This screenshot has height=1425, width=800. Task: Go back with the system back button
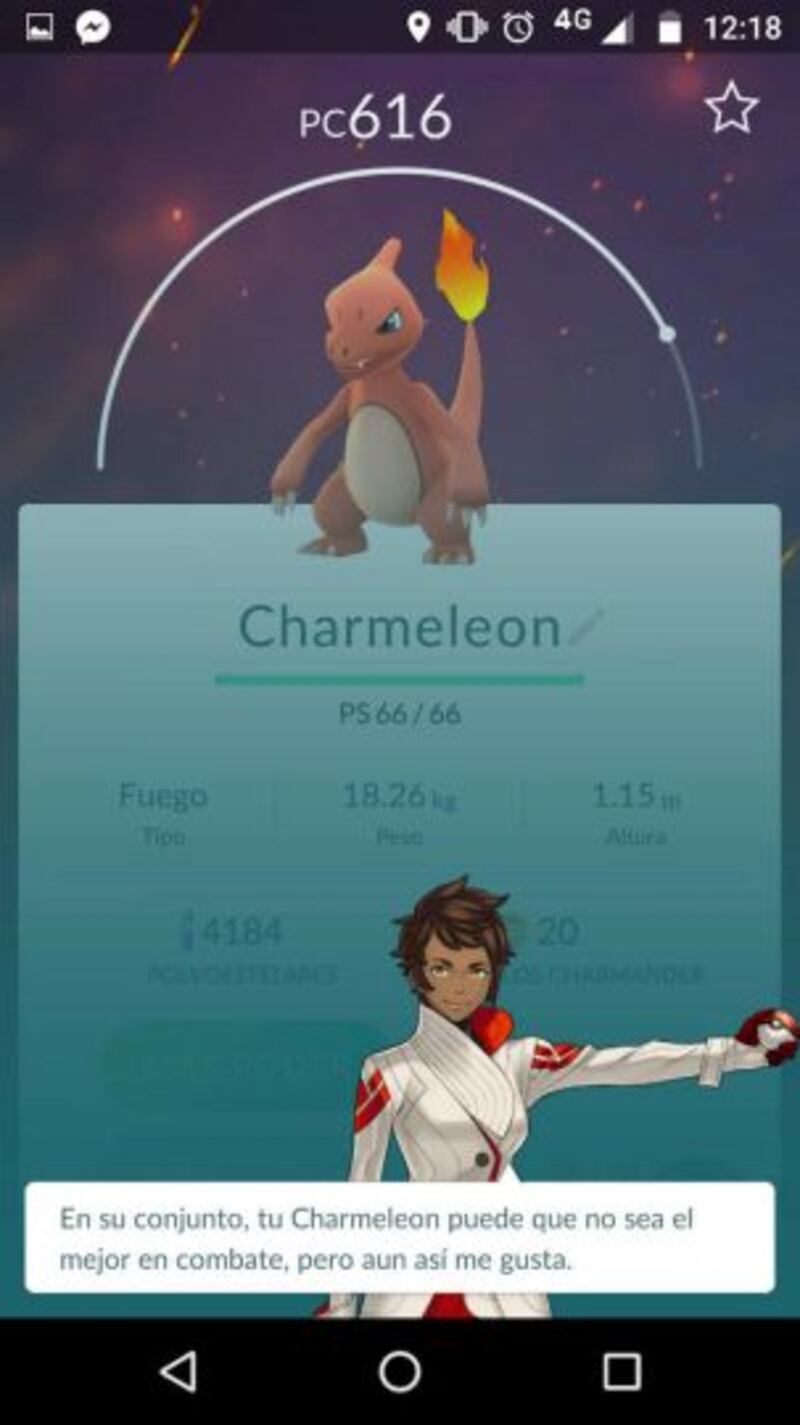(179, 1372)
